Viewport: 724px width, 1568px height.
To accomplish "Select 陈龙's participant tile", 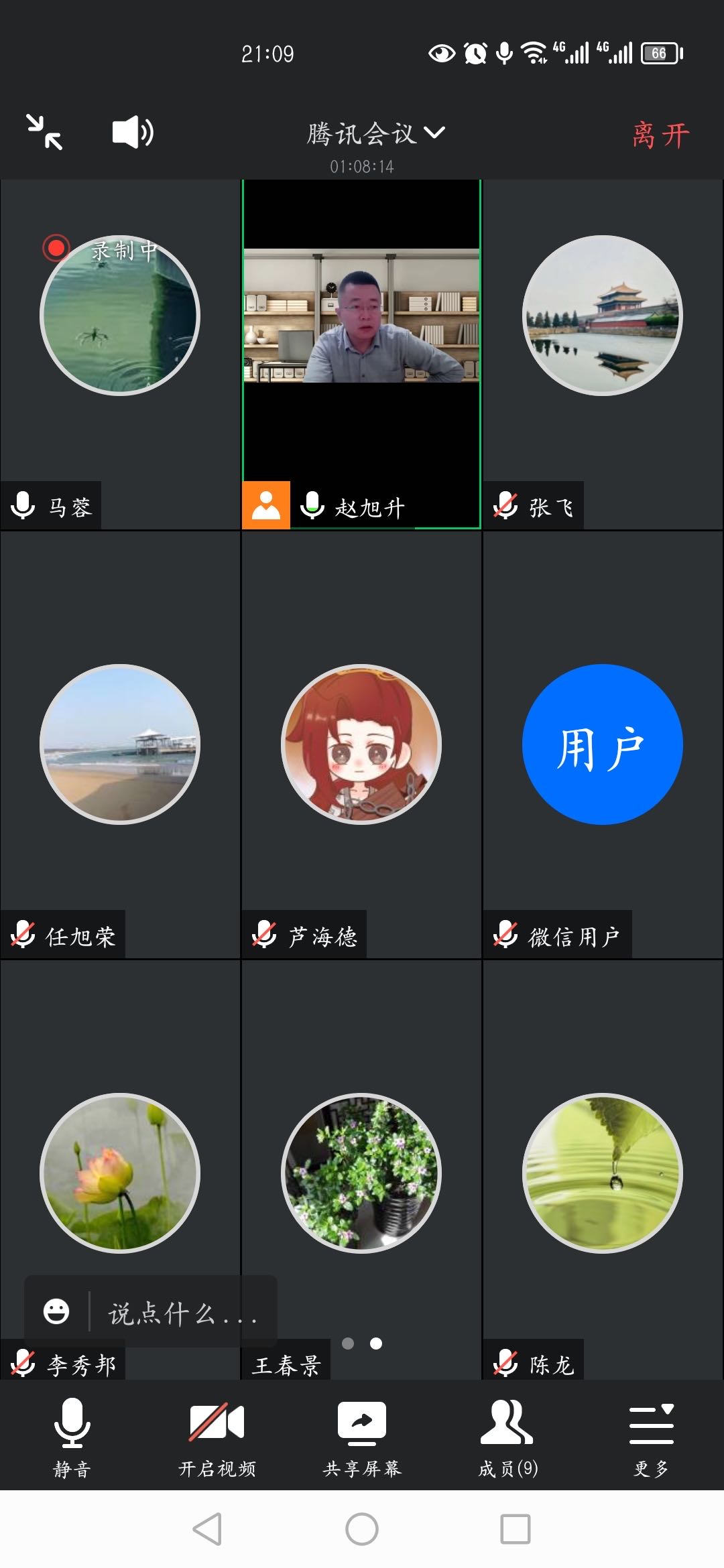I will tap(603, 1173).
